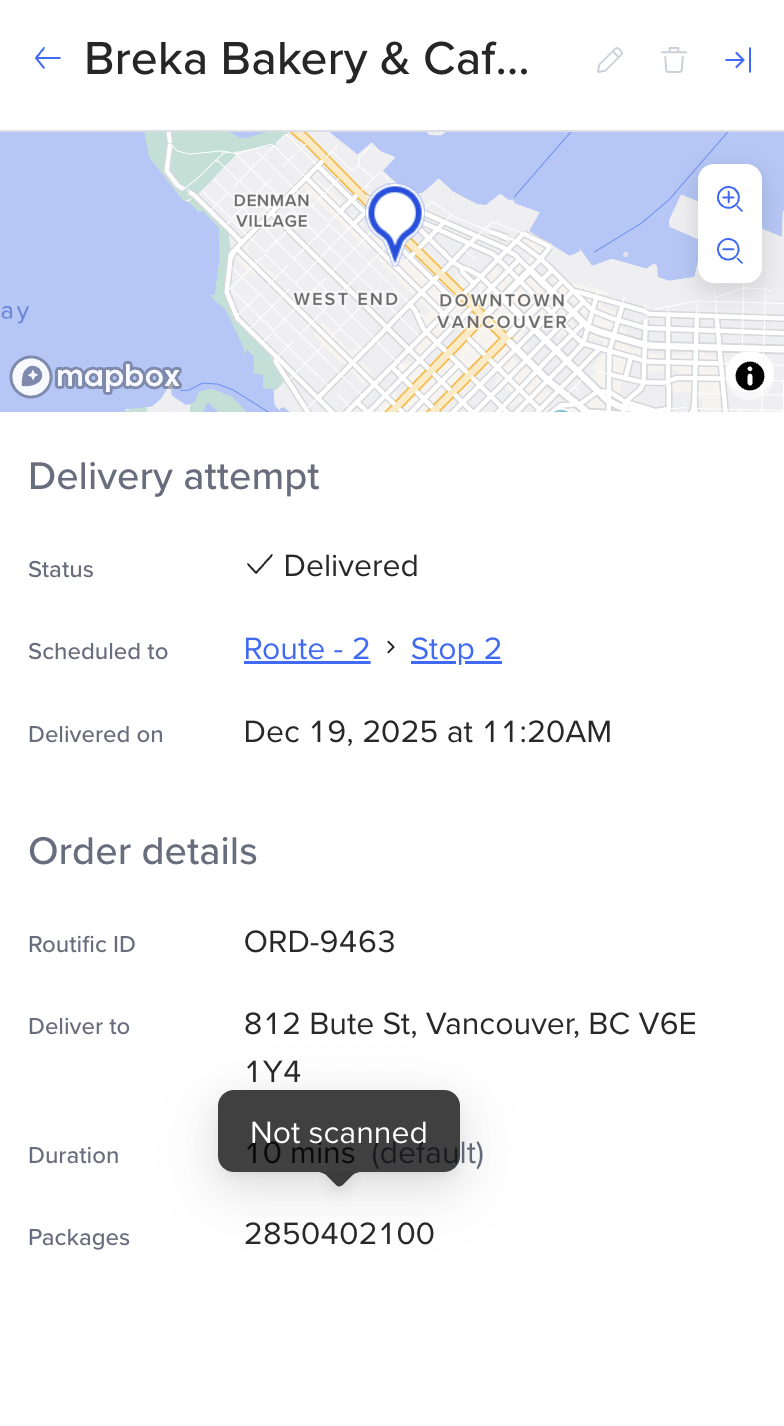This screenshot has height=1426, width=784.
Task: Collapse the details panel with the arrow icon
Action: tap(738, 60)
